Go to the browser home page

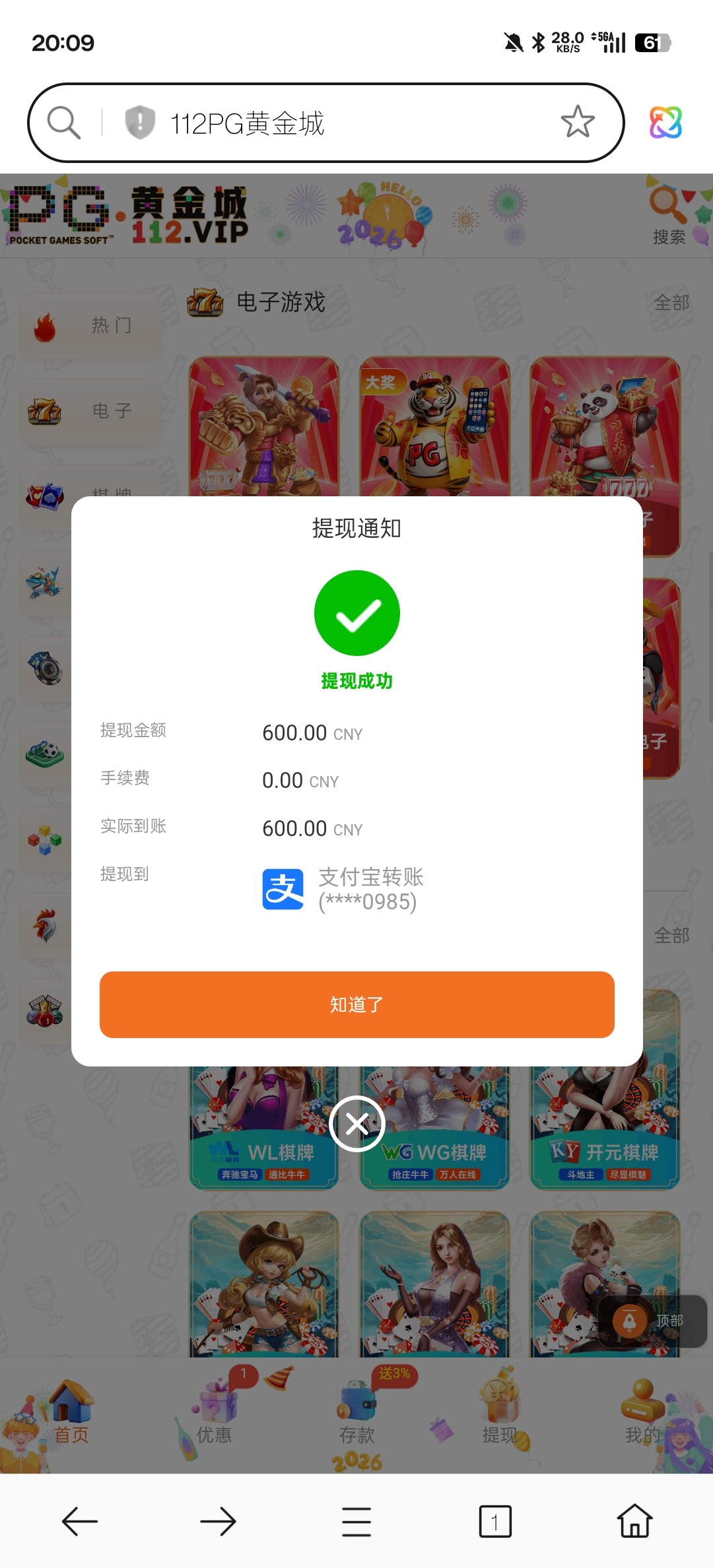pos(634,1522)
